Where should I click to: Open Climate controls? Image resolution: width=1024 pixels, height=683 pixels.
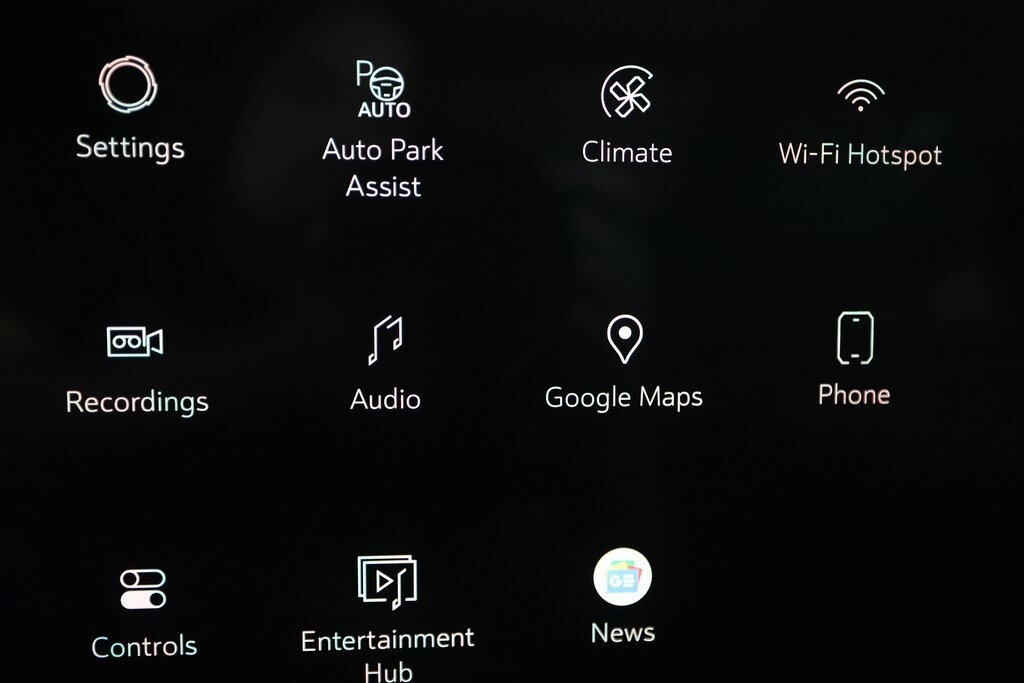(x=627, y=95)
